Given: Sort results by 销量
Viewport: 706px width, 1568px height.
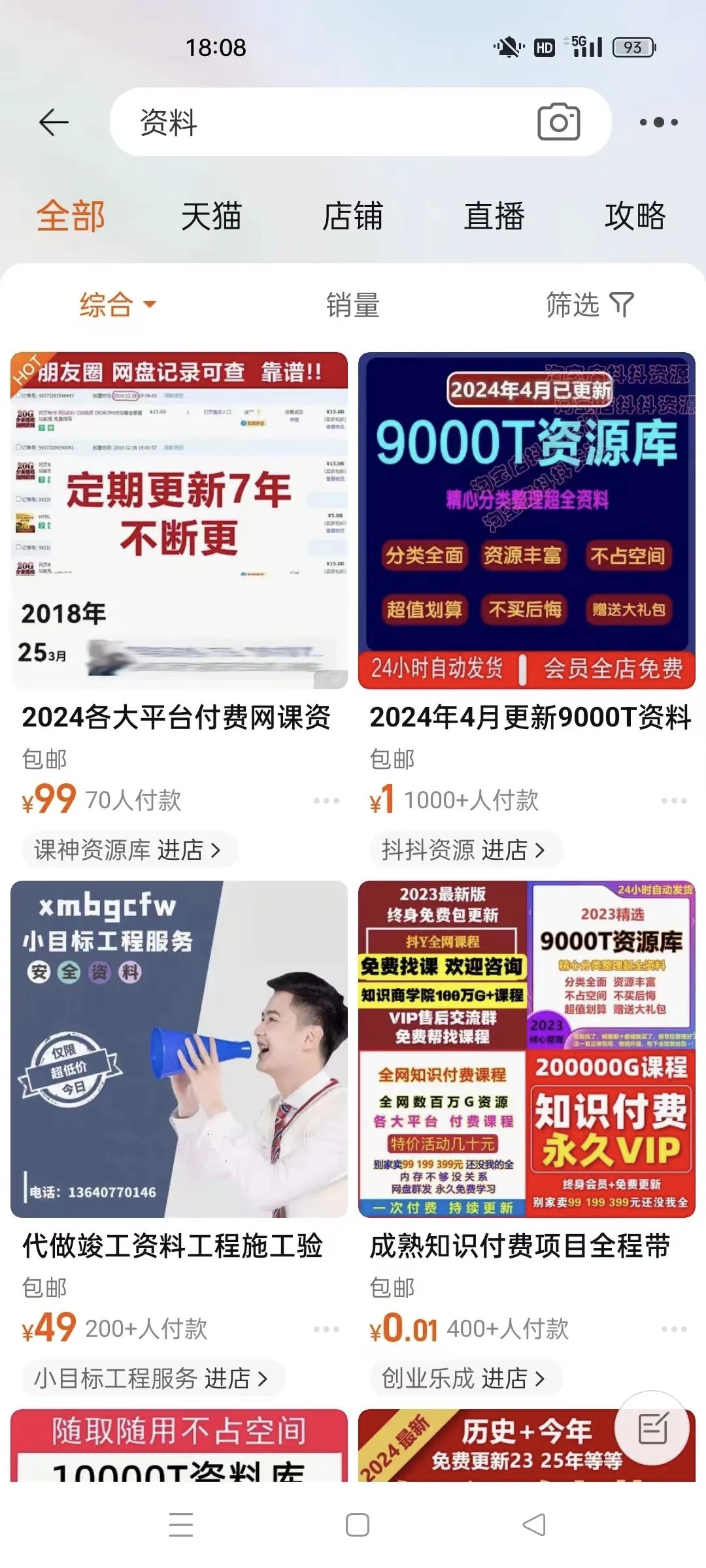Looking at the screenshot, I should (352, 305).
